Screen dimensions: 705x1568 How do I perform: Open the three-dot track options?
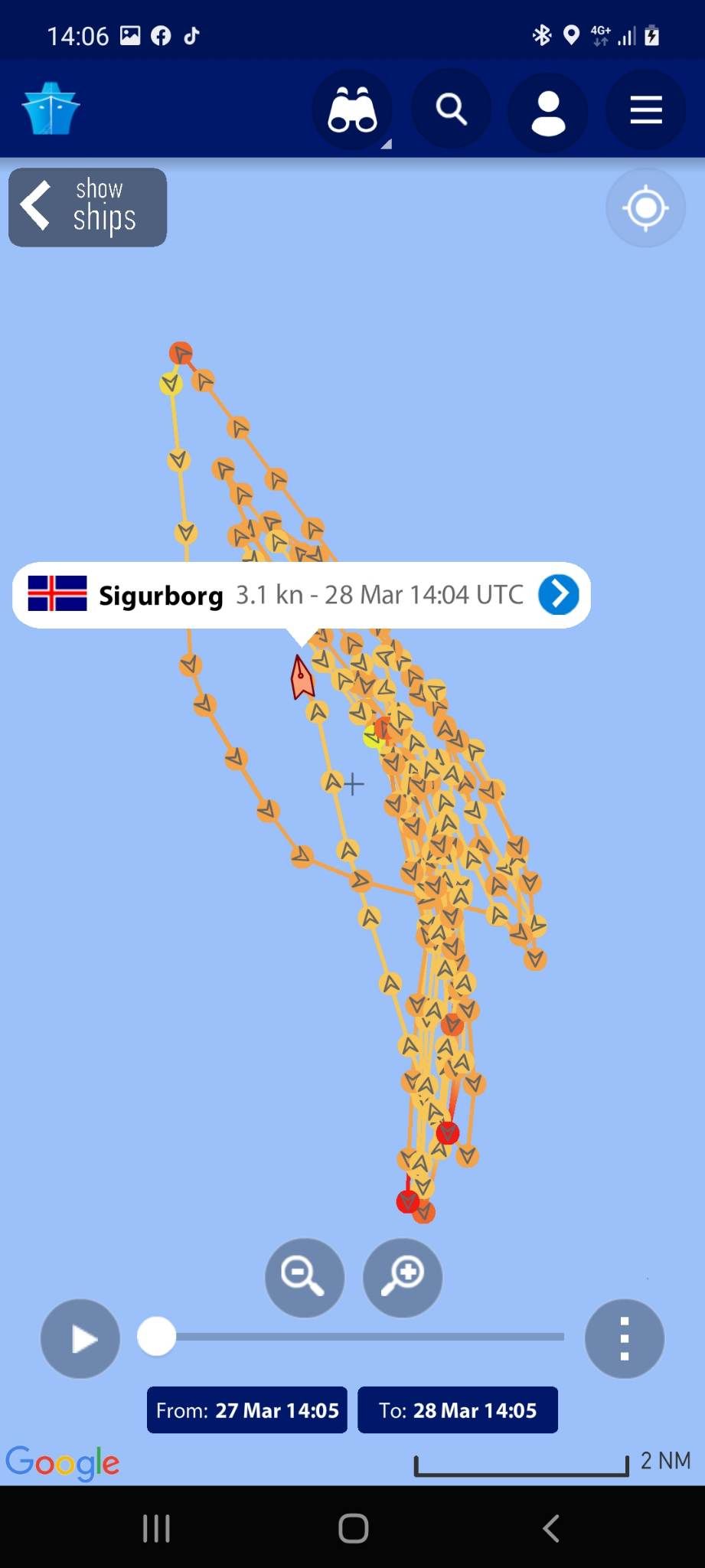pyautogui.click(x=624, y=1339)
